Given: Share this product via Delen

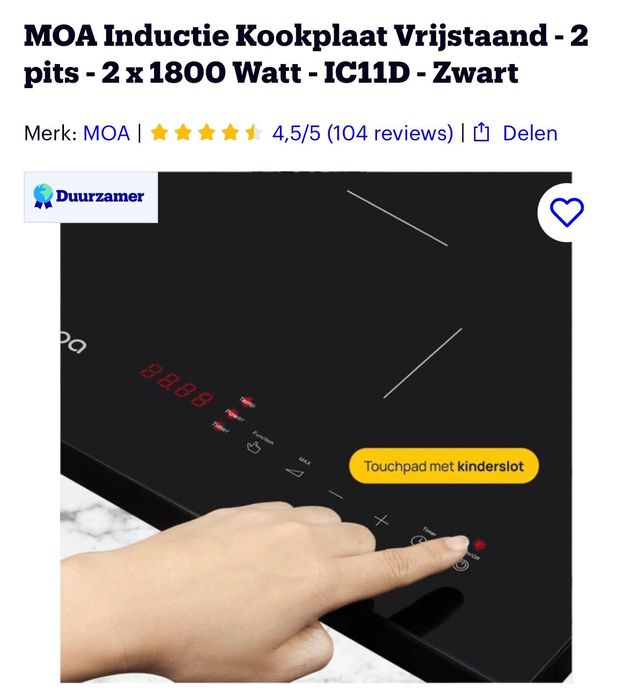Looking at the screenshot, I should coord(516,133).
